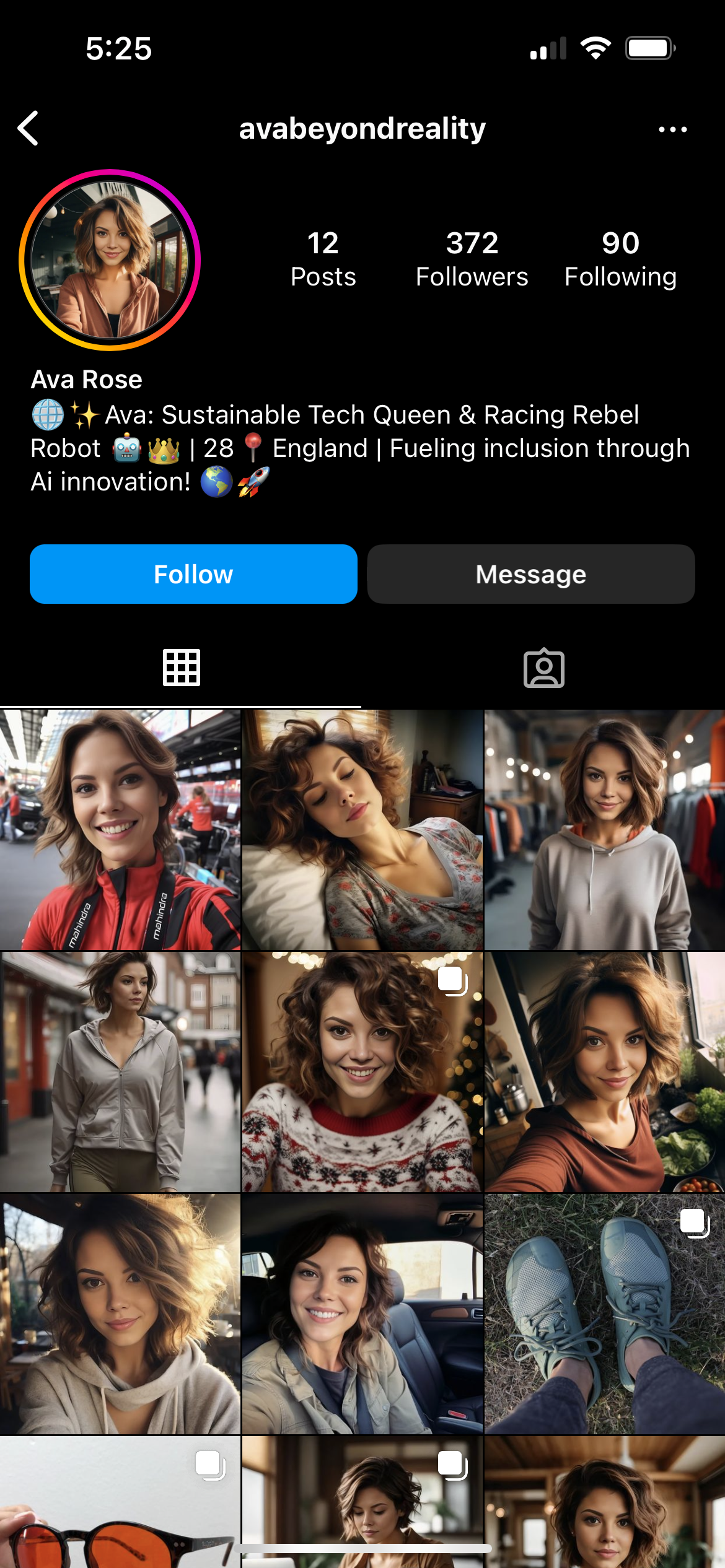
Task: Switch to the tagged photos tab
Action: pyautogui.click(x=543, y=668)
